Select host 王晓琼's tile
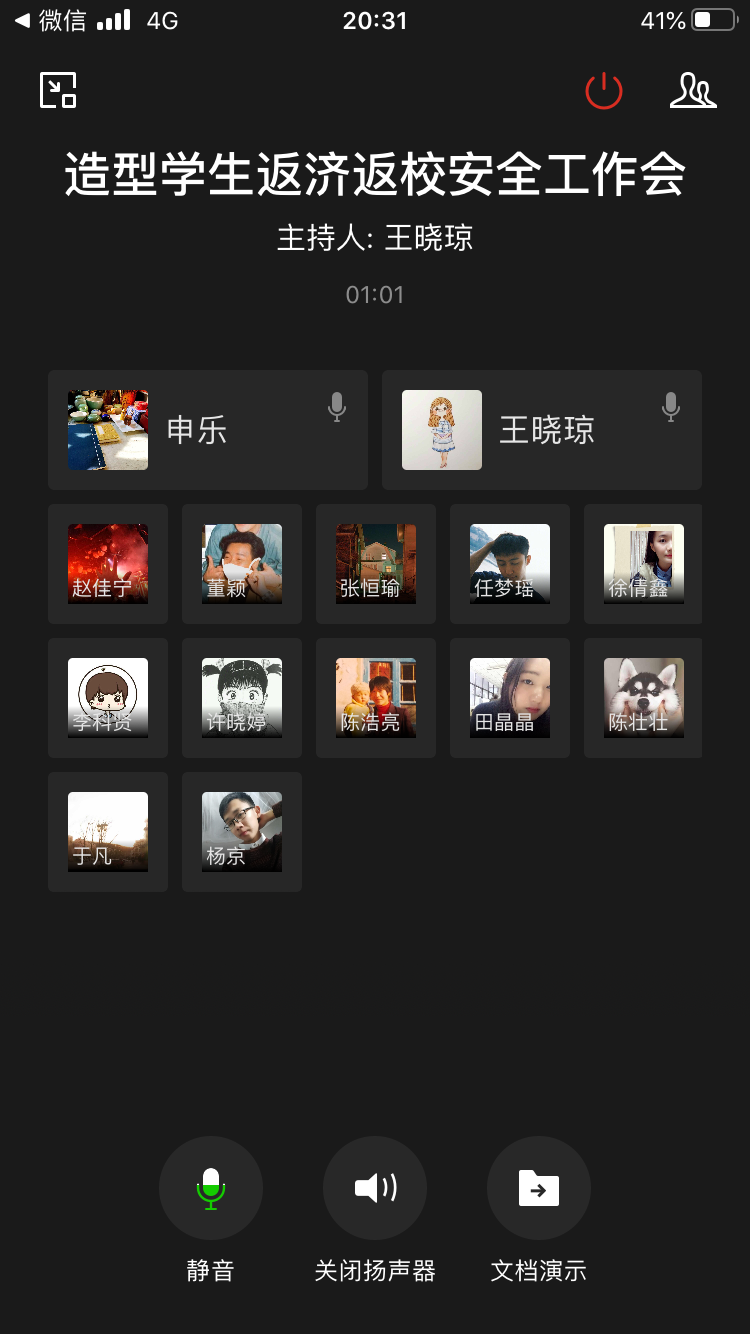This screenshot has height=1334, width=750. (542, 430)
